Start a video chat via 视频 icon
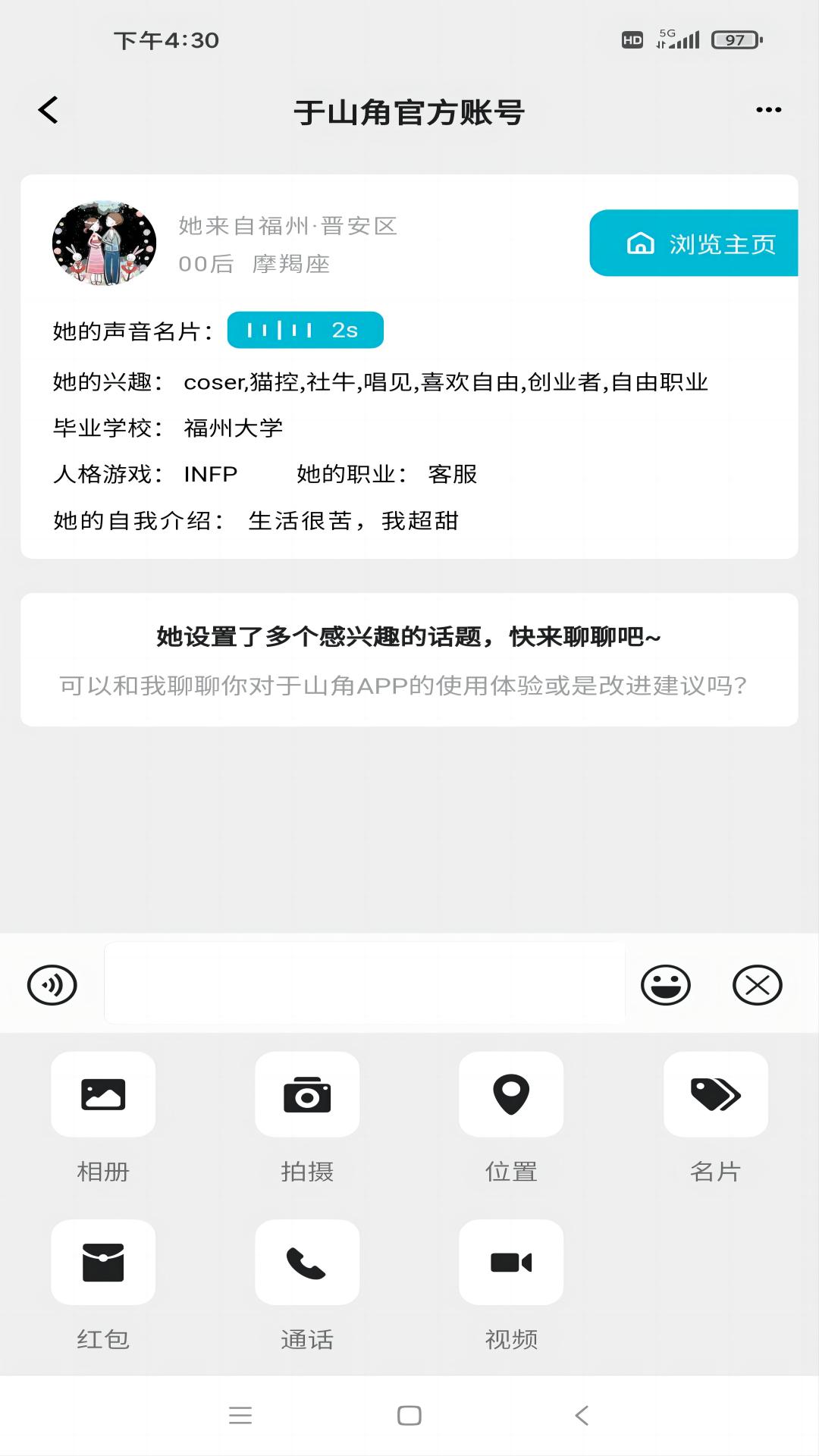 coord(511,1262)
